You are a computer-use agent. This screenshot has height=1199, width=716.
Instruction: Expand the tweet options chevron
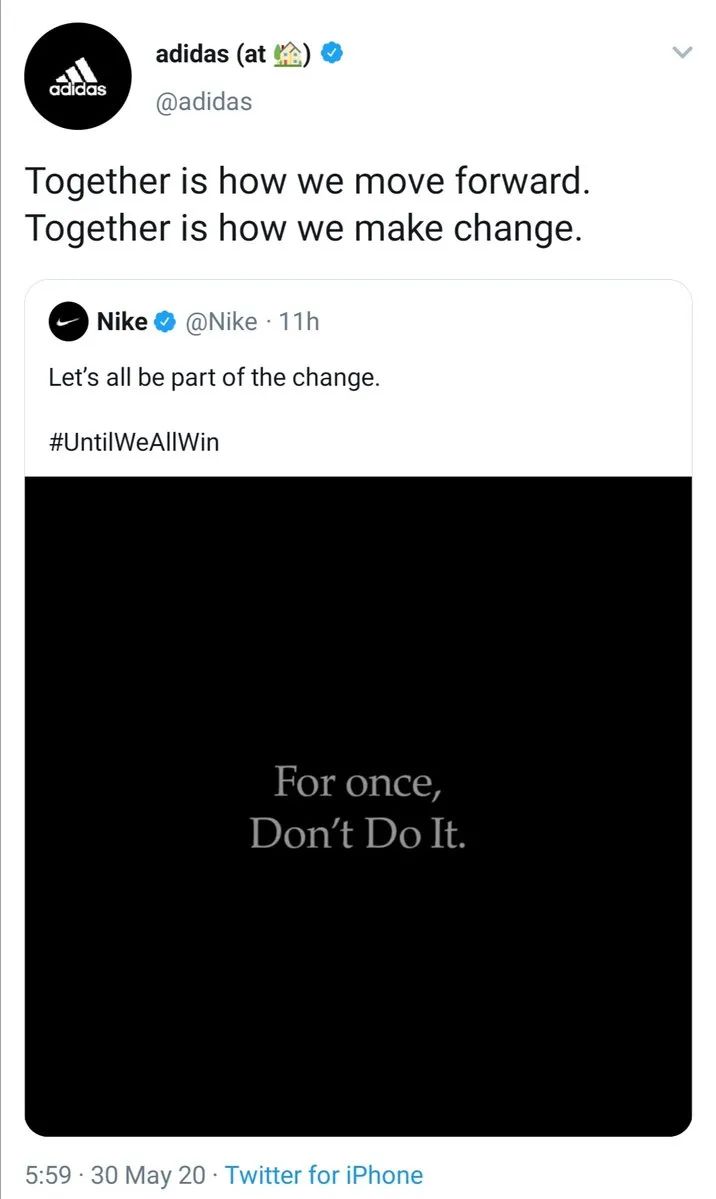[x=680, y=53]
